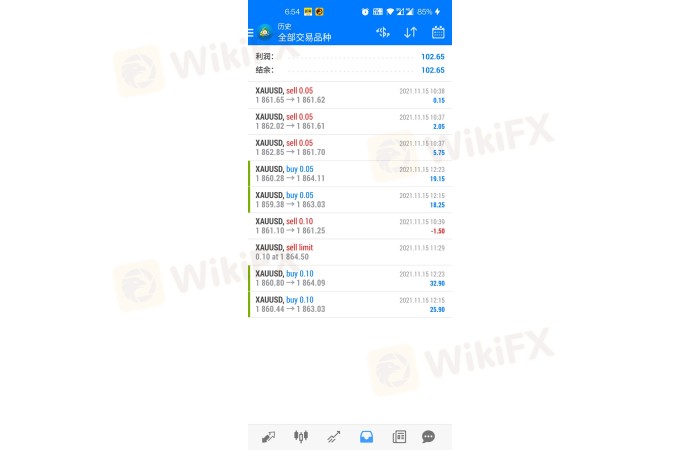
Task: Open the buy 0.10 trade with profit 25.90
Action: [350, 304]
